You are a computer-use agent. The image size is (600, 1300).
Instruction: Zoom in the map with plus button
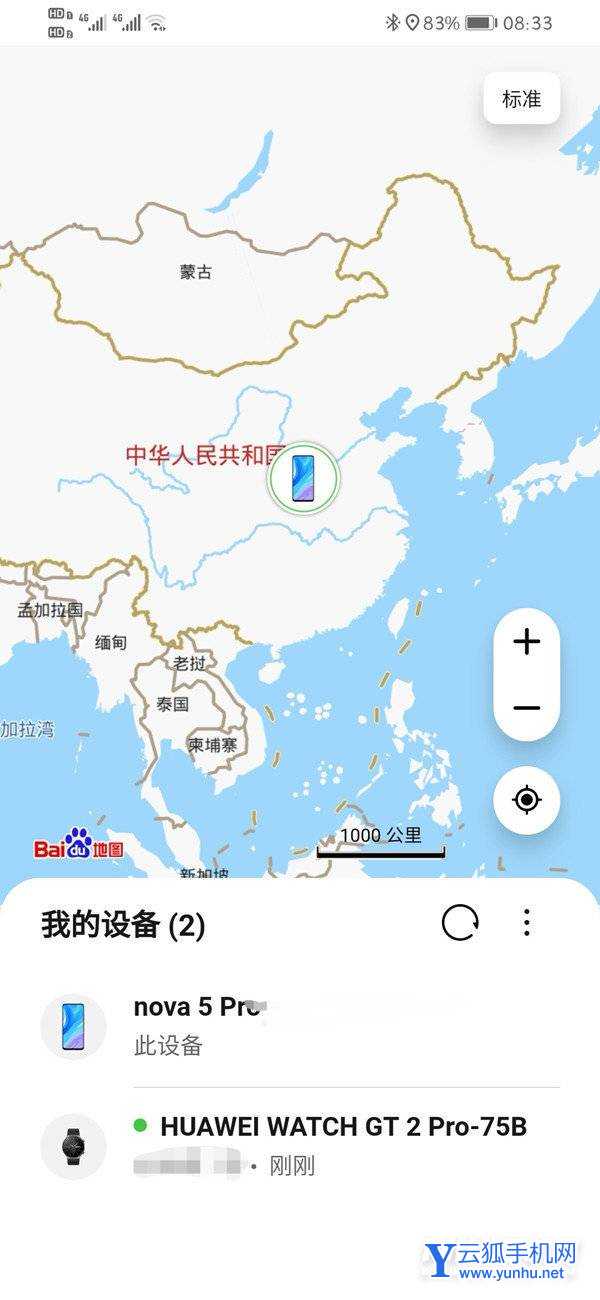pos(526,643)
